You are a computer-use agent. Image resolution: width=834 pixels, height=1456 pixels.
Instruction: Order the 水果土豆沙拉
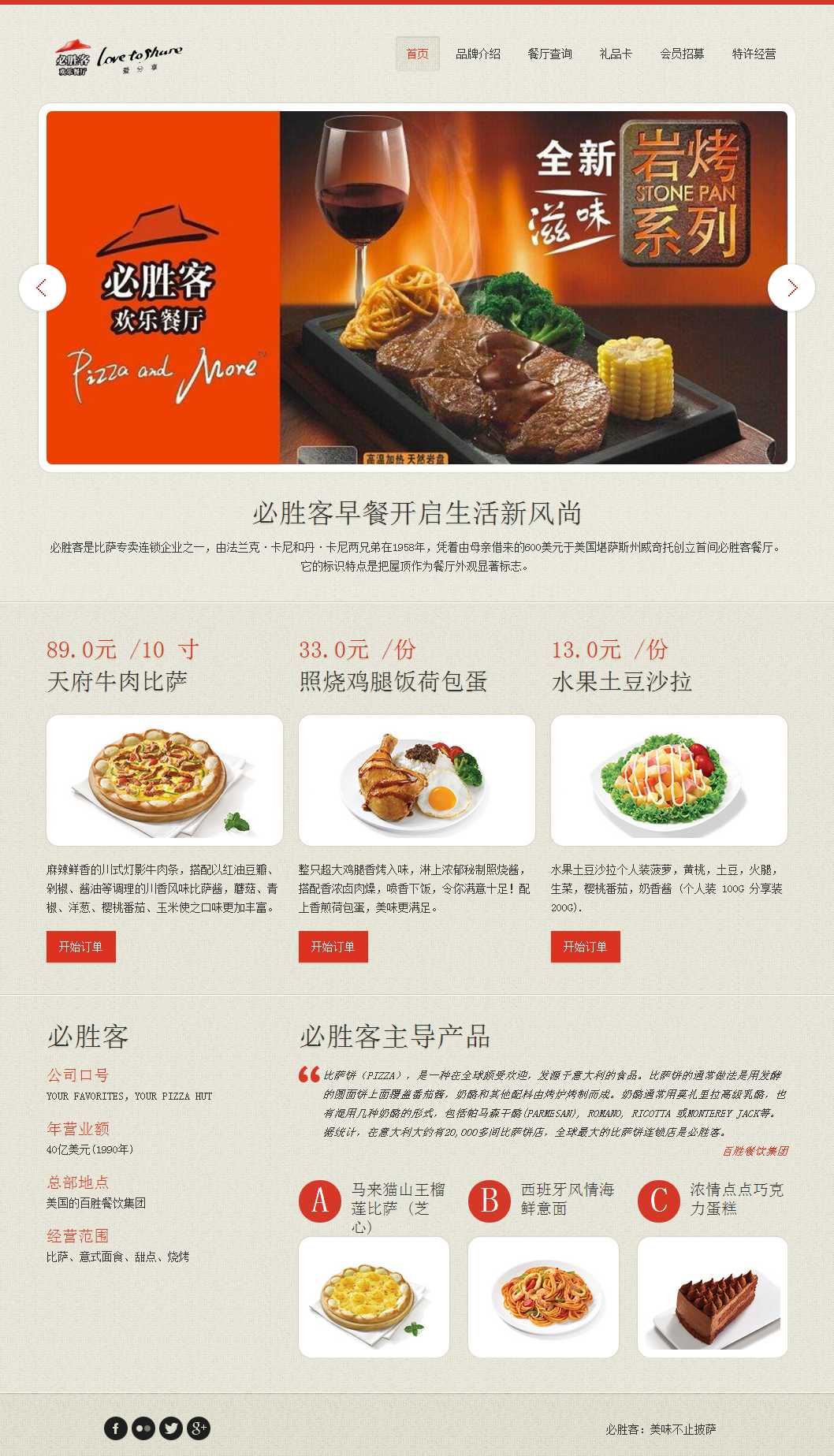tap(585, 947)
